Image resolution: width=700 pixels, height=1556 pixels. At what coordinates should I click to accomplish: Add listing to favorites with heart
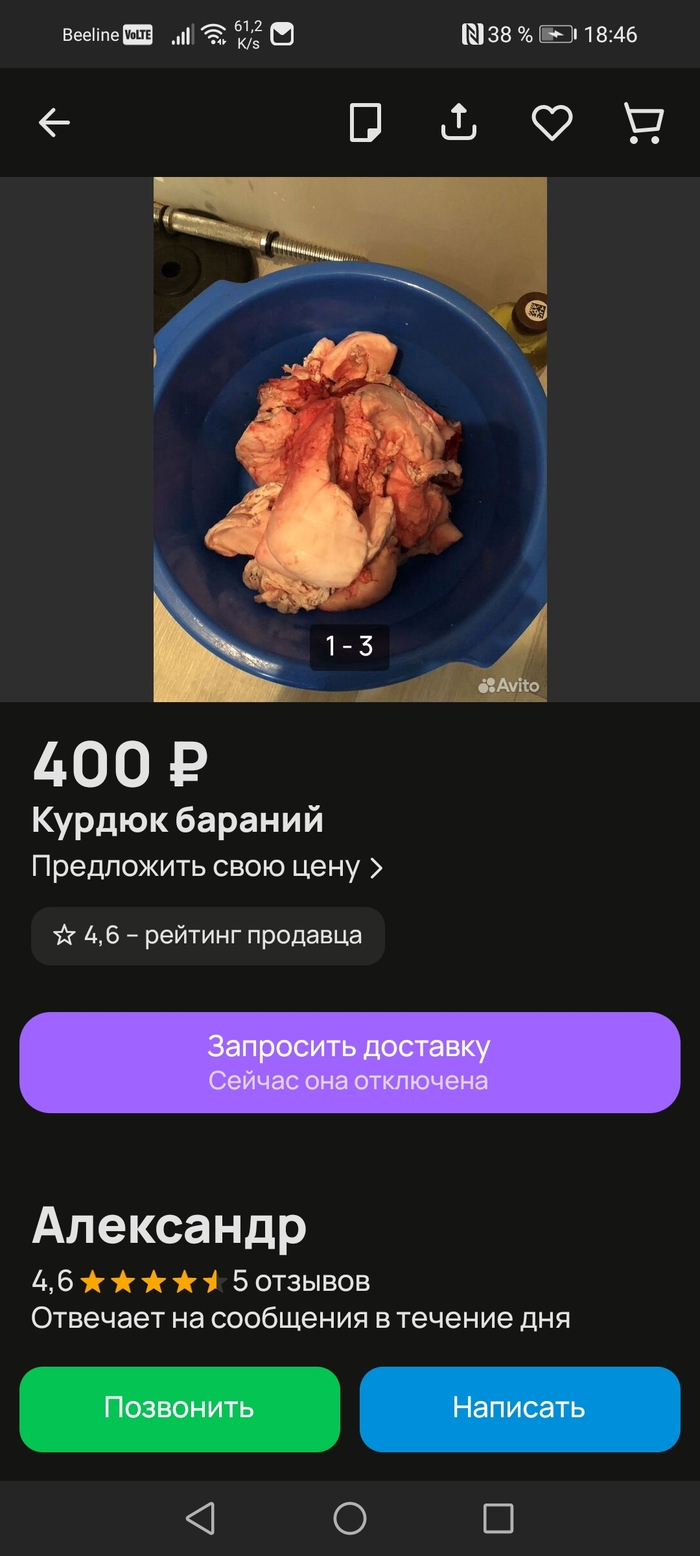point(551,123)
